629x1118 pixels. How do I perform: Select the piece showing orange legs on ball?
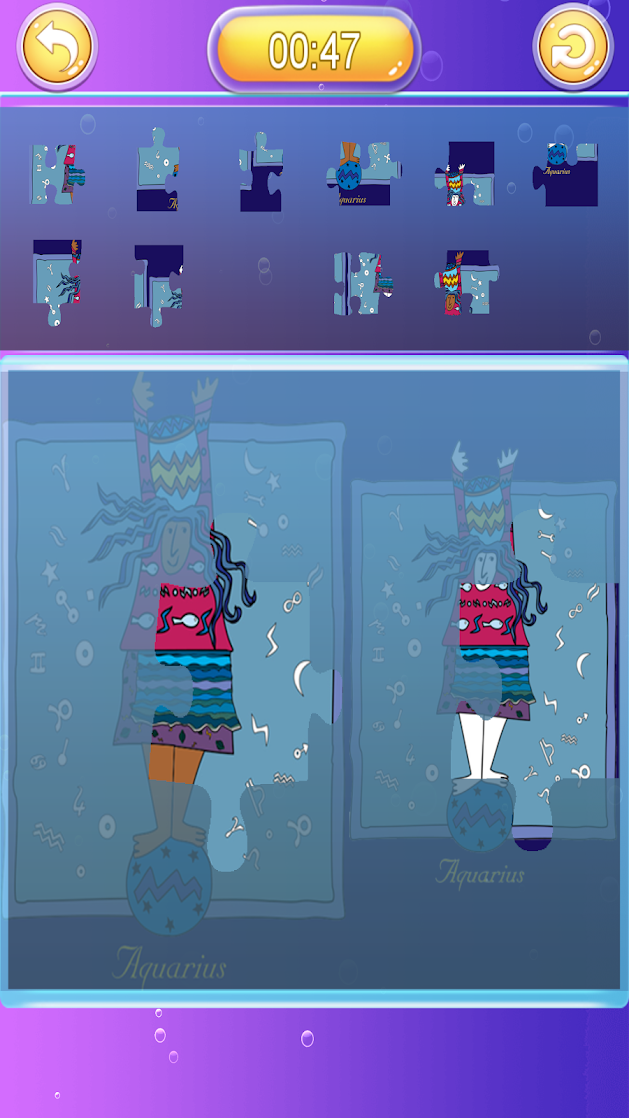coord(363,174)
